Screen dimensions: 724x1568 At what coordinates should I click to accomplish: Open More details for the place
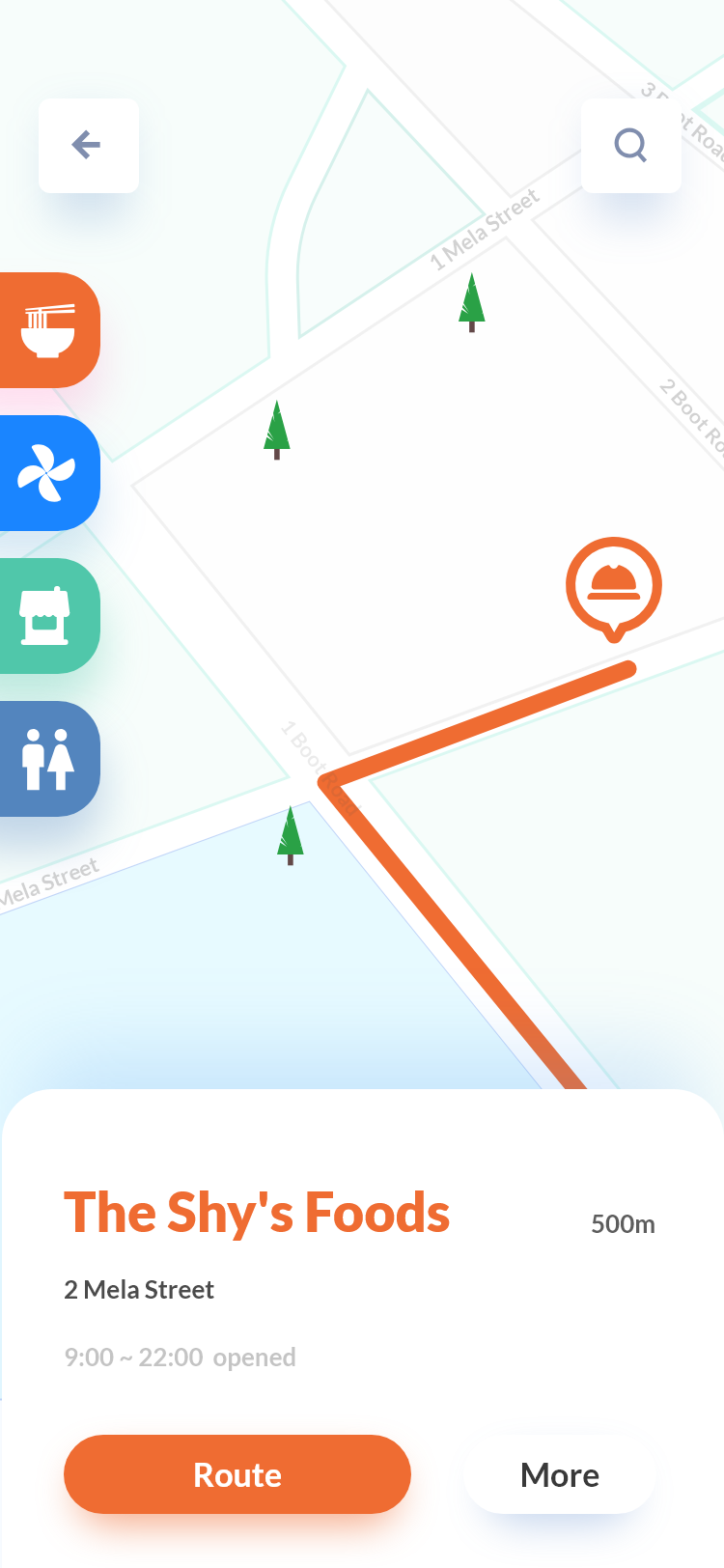[x=560, y=1474]
